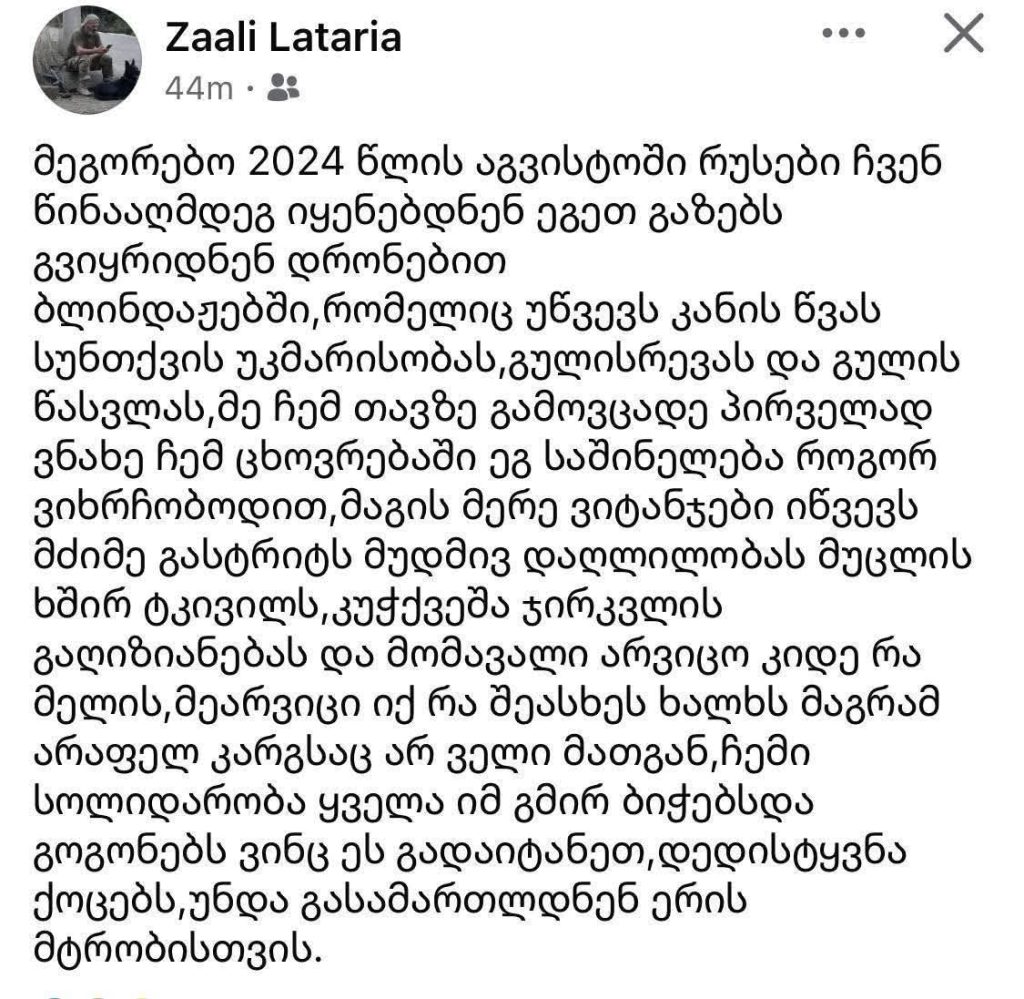The image size is (1024, 999).
Task: Dismiss the post with the X button
Action: coord(964,36)
